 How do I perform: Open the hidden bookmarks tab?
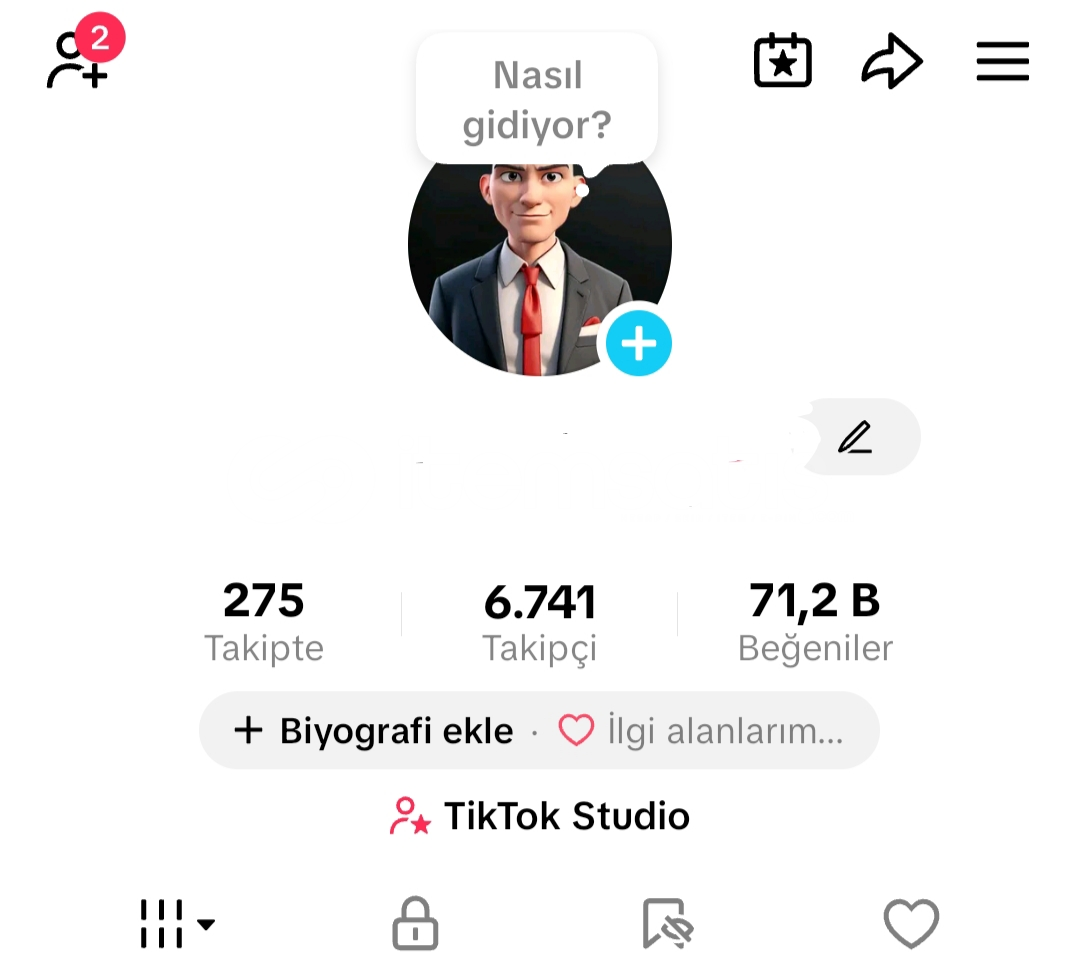pyautogui.click(x=666, y=923)
